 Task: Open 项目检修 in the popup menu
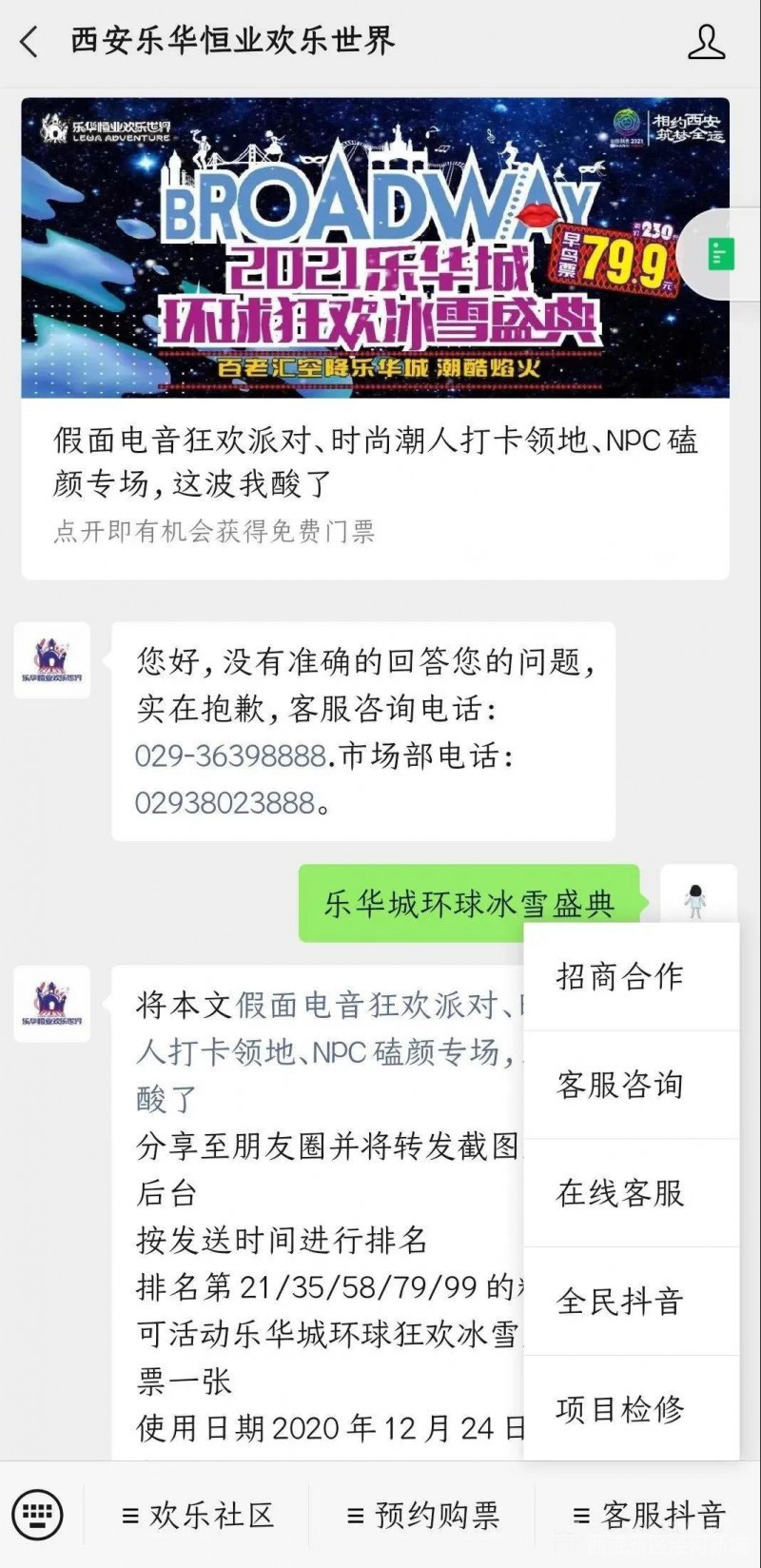click(x=620, y=1409)
